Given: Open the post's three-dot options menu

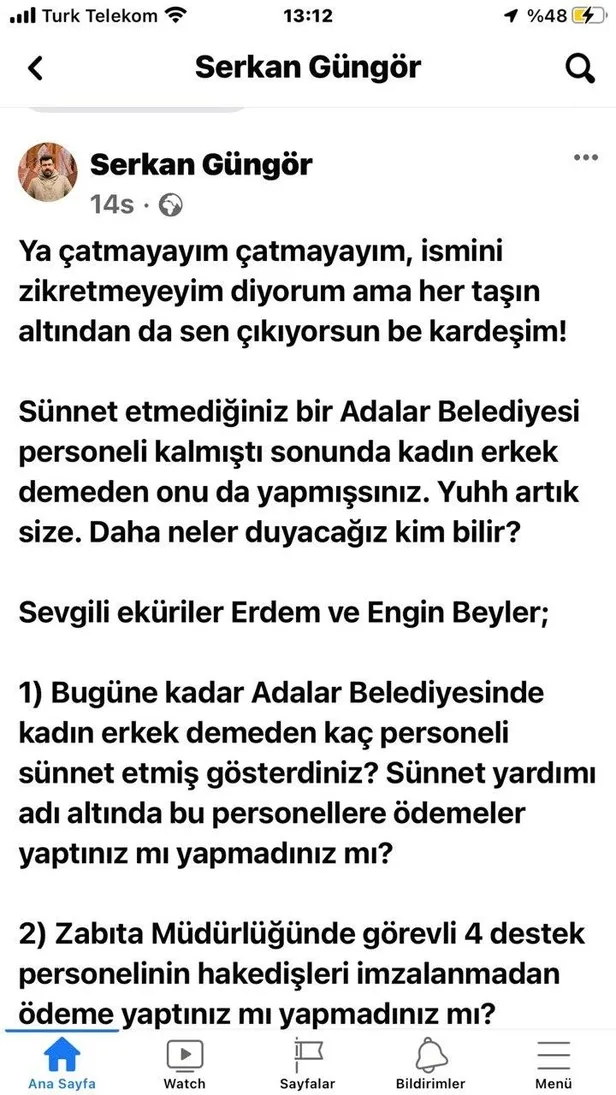Looking at the screenshot, I should pyautogui.click(x=585, y=158).
